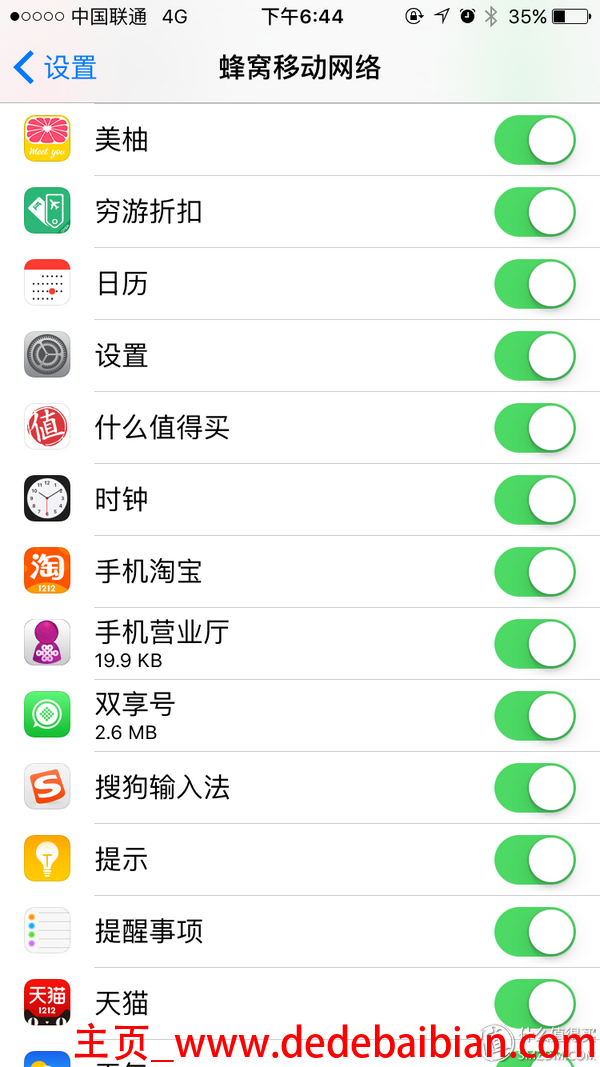This screenshot has width=600, height=1067.
Task: Toggle cellular data for 天猫
Action: [x=535, y=1003]
